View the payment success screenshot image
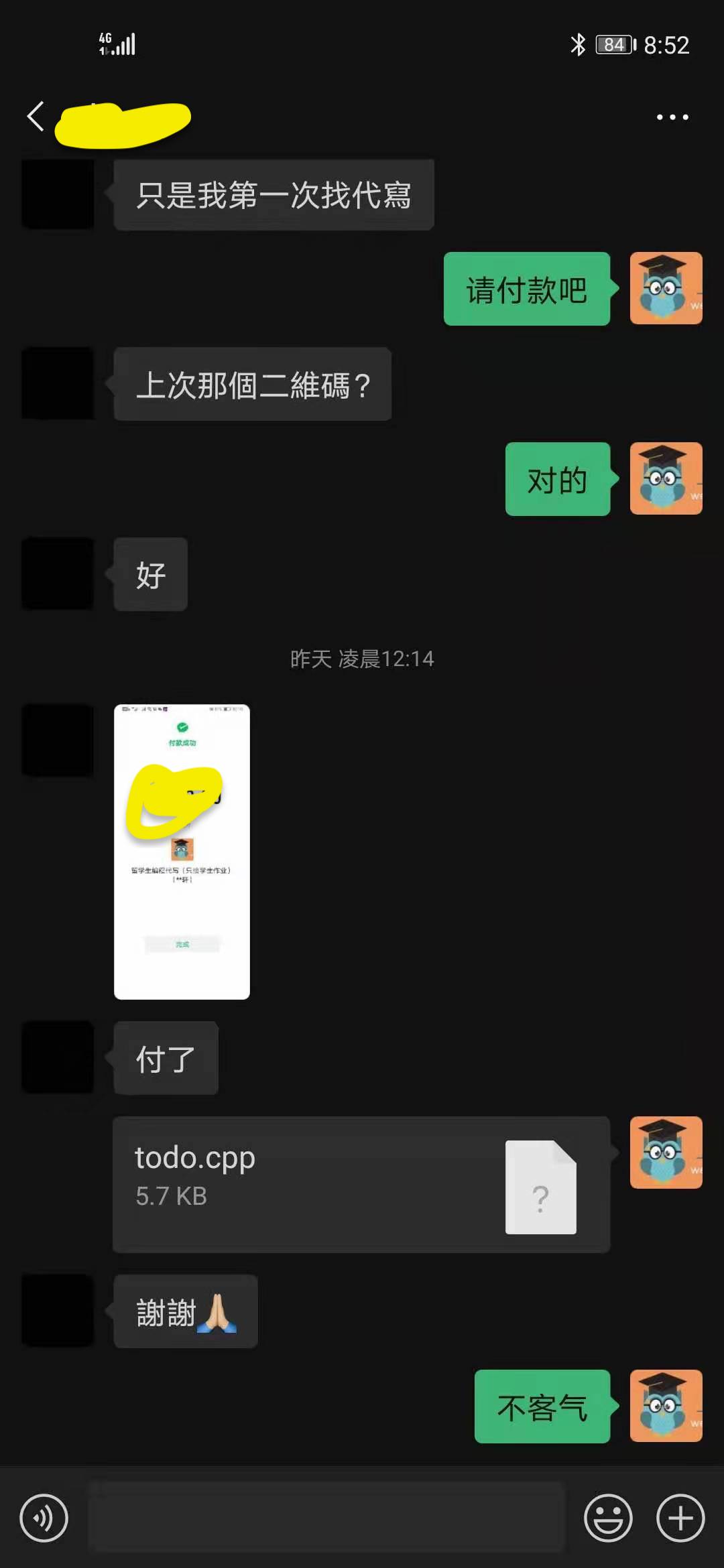 [182, 851]
